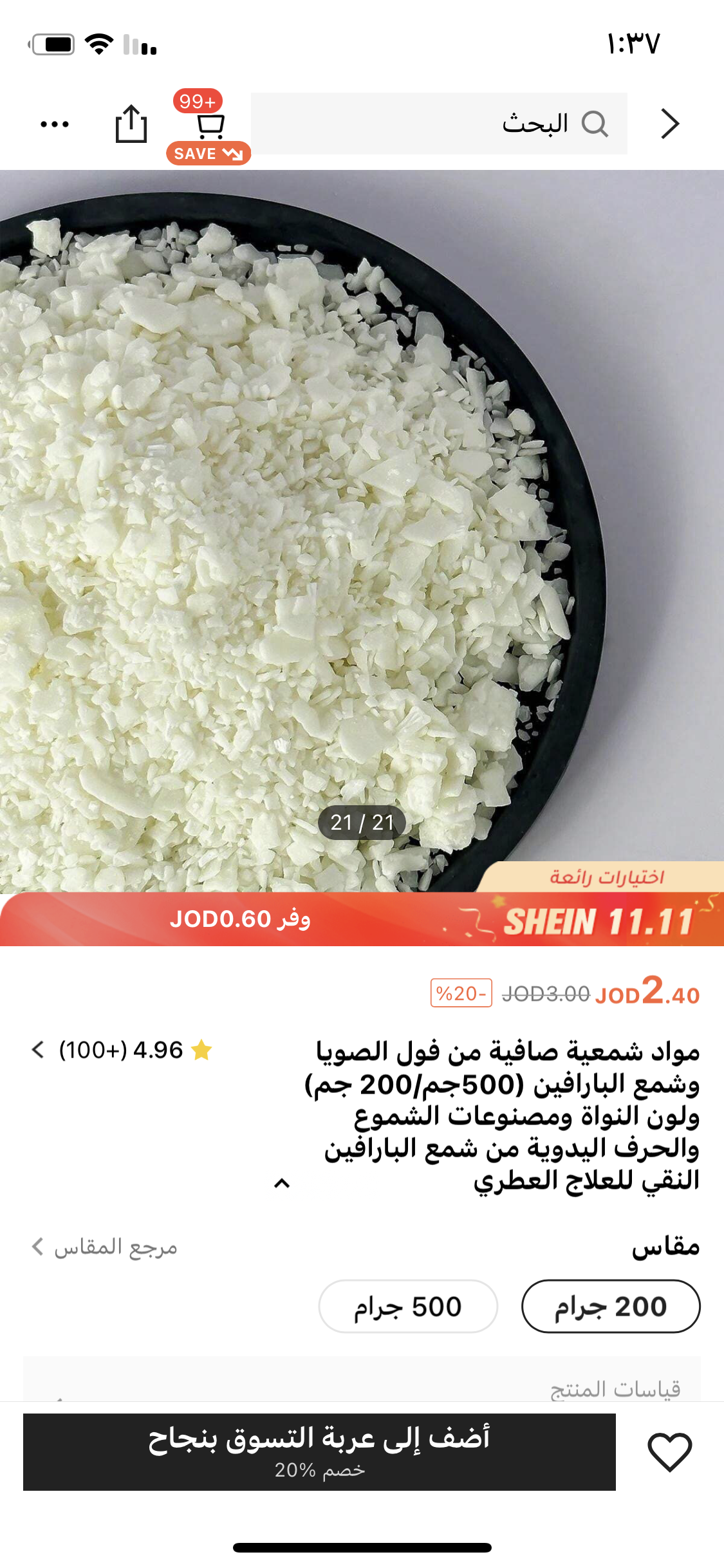The width and height of the screenshot is (724, 1568).
Task: View the 4.96 rating reviews
Action: (x=122, y=1050)
